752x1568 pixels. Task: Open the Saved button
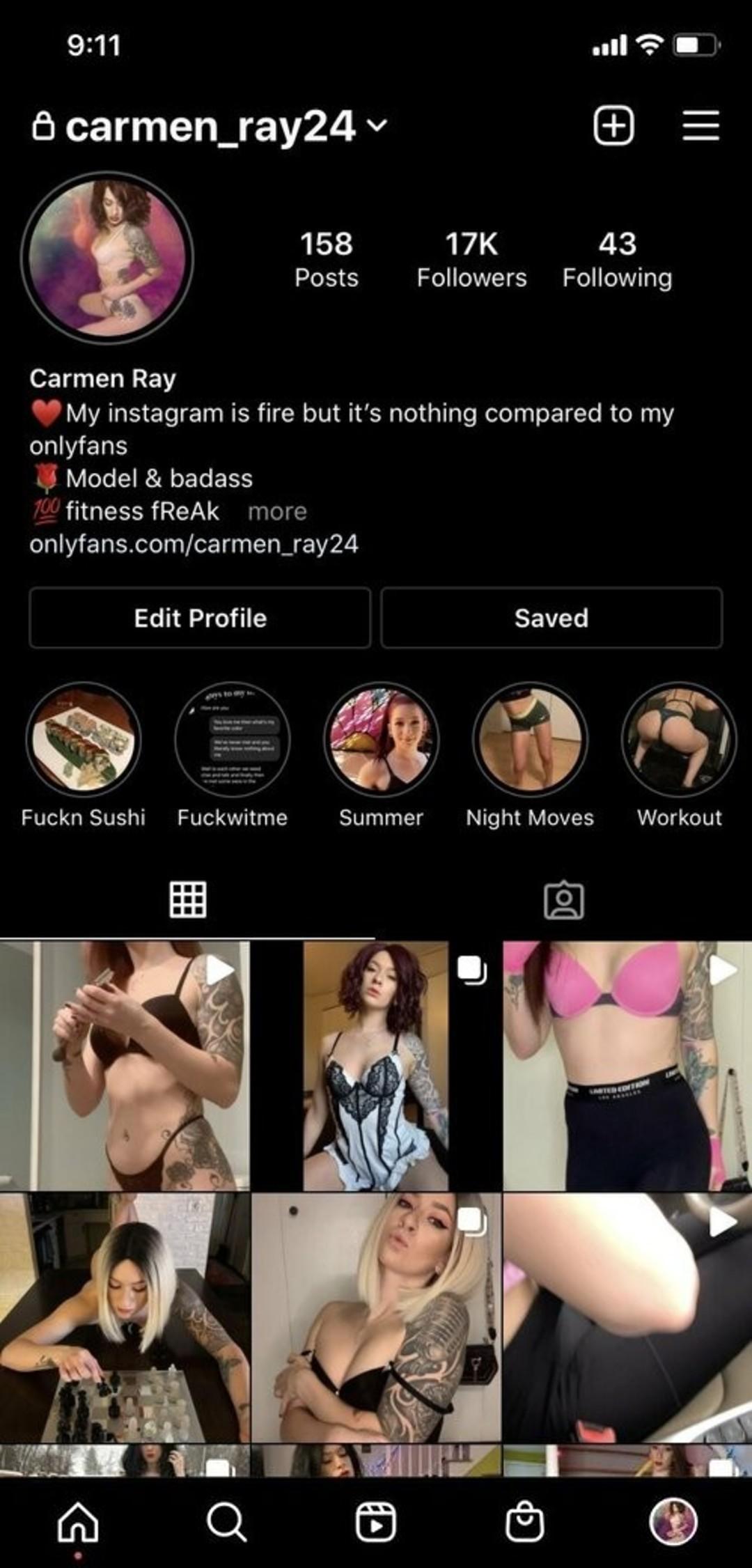coord(551,618)
